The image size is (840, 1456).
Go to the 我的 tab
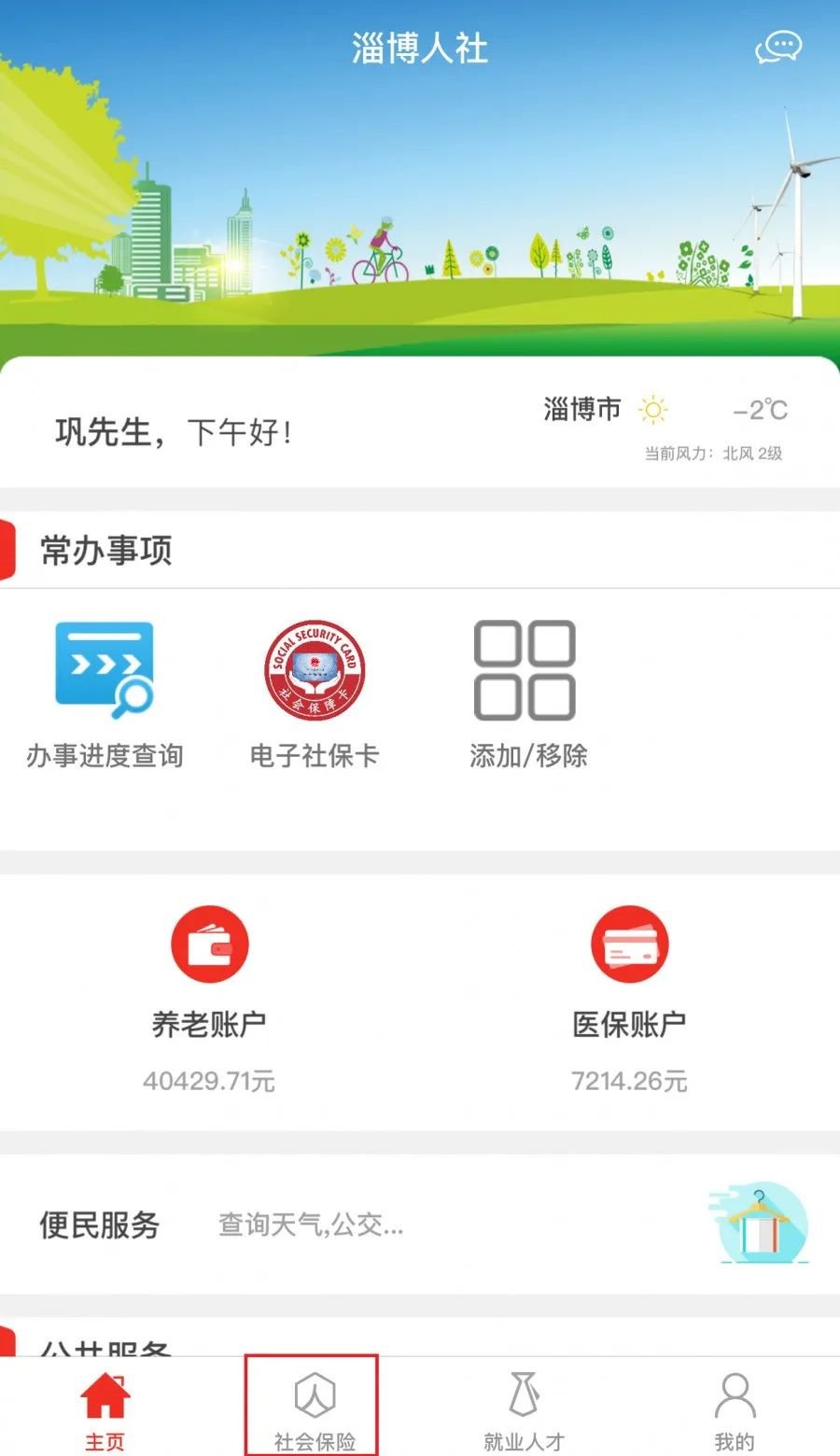coord(734,1411)
